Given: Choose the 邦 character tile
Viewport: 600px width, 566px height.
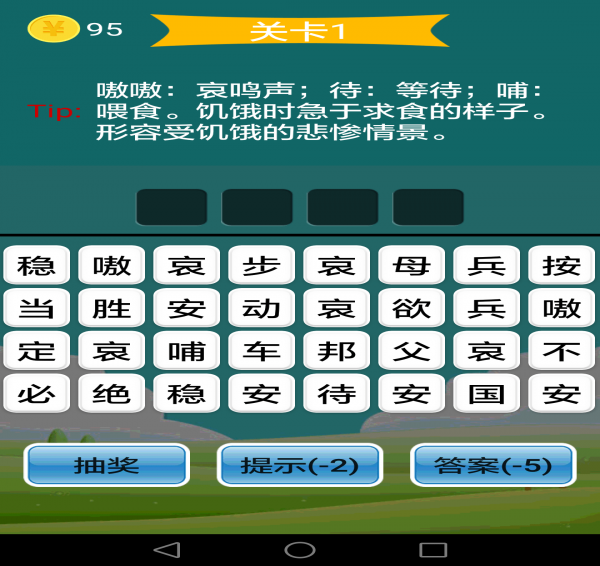Looking at the screenshot, I should (337, 351).
